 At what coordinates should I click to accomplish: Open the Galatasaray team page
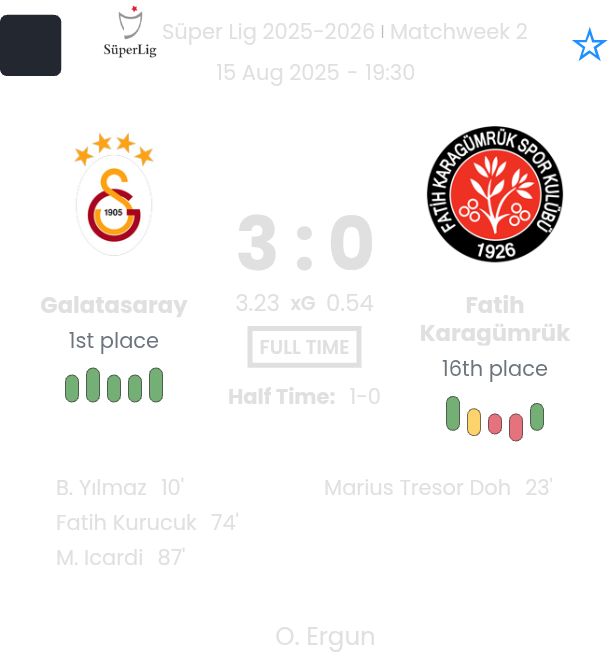(x=114, y=305)
